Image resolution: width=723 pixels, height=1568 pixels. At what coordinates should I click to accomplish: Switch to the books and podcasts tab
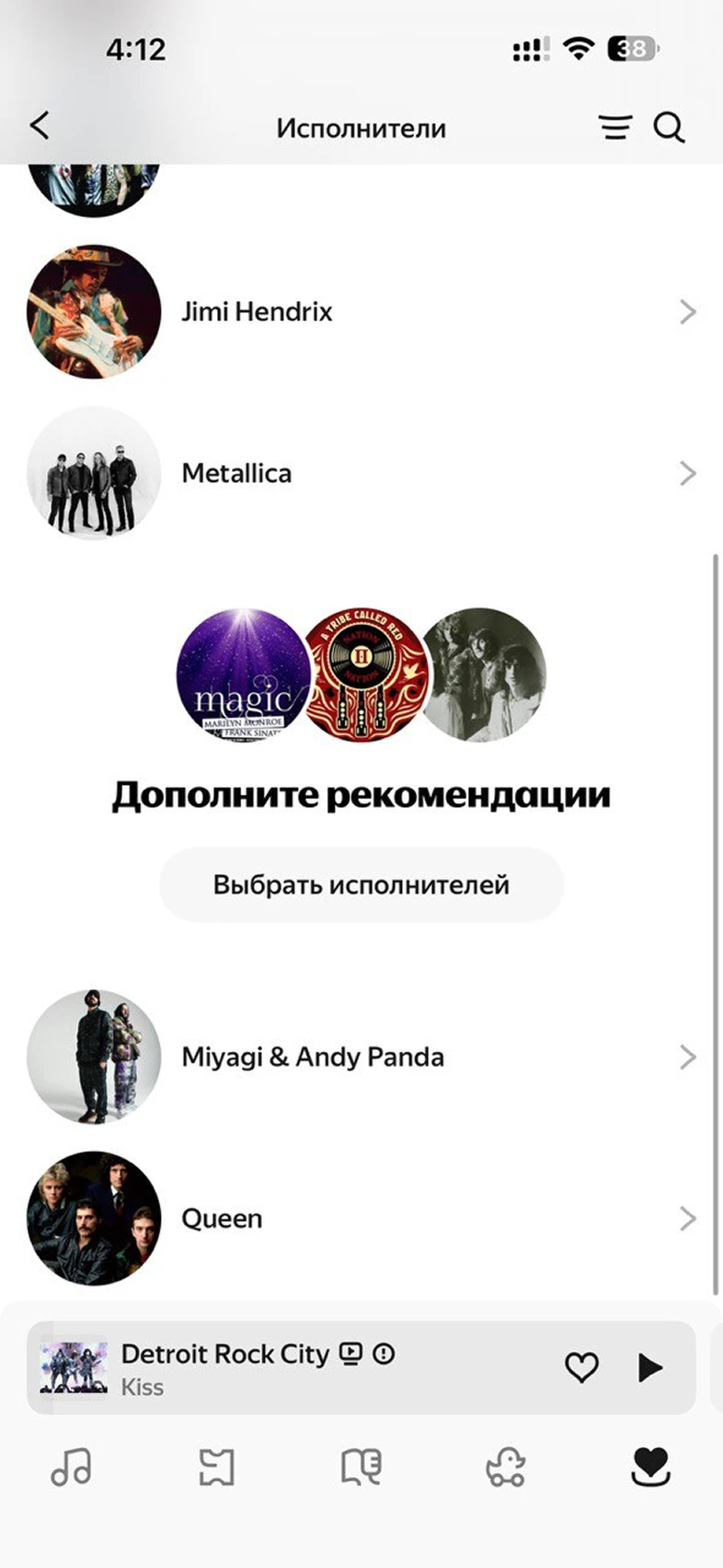pos(361,1467)
